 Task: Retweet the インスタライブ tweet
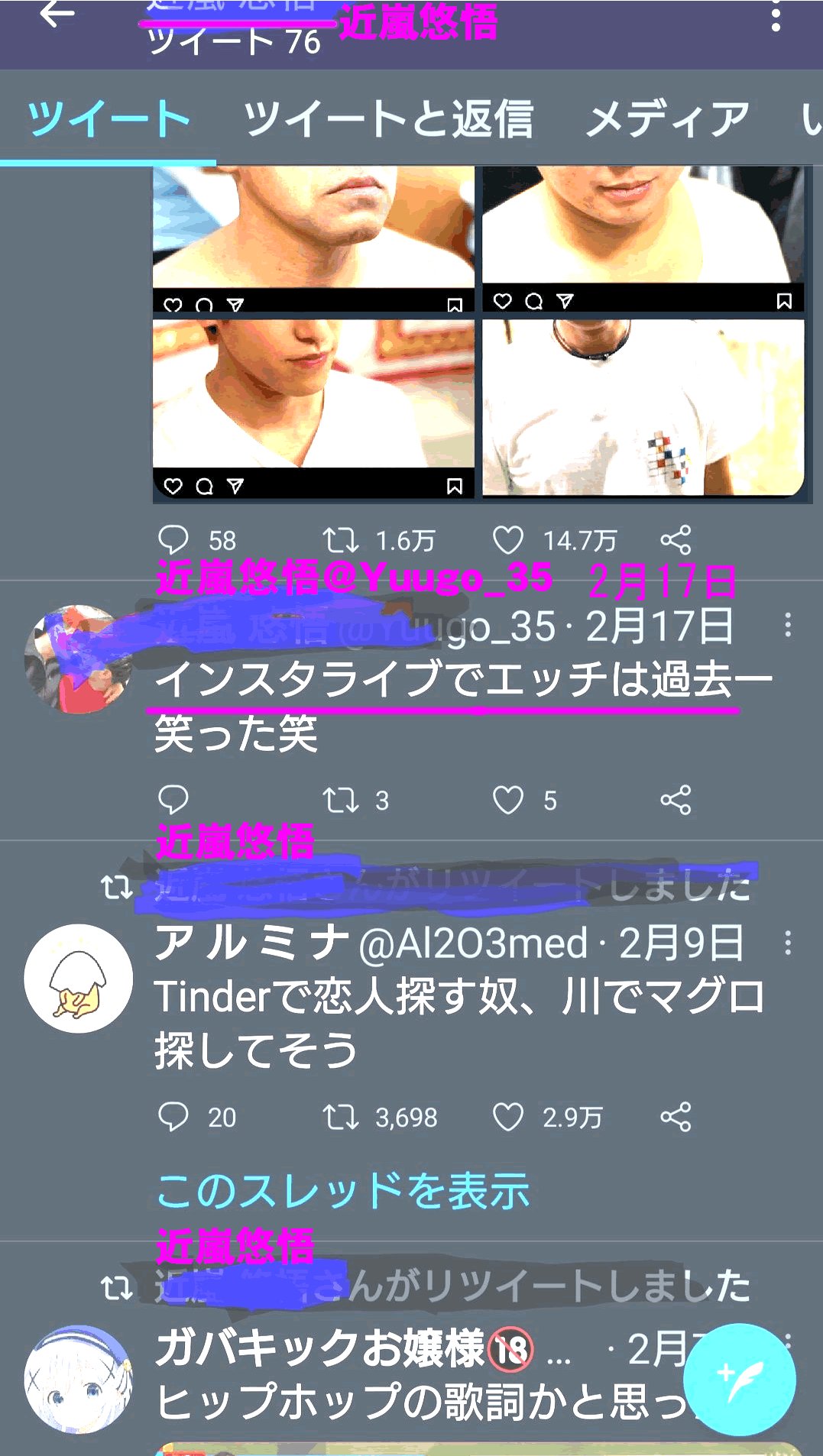(x=341, y=800)
